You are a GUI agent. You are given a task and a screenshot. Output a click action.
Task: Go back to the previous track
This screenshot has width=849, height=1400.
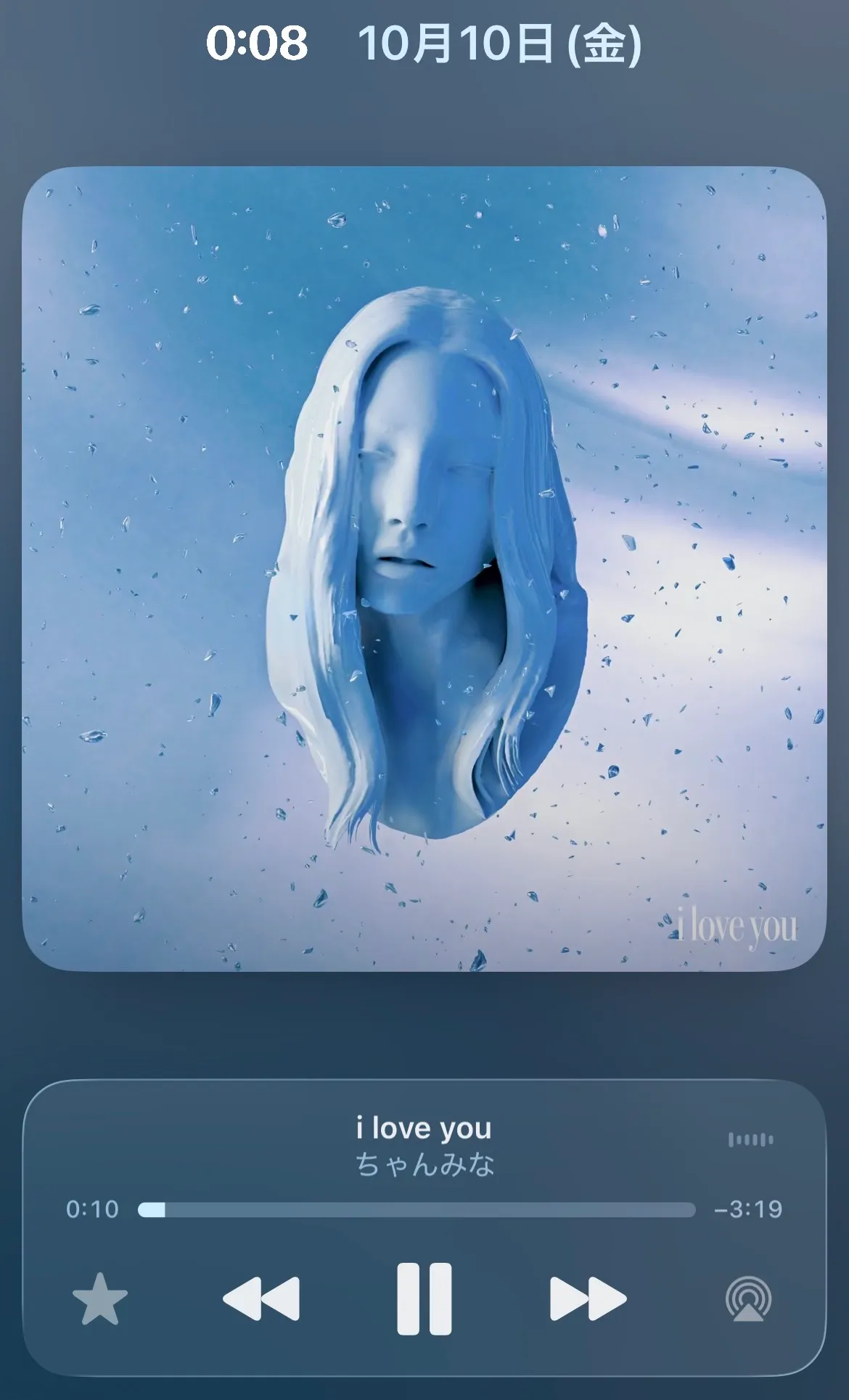(261, 1298)
